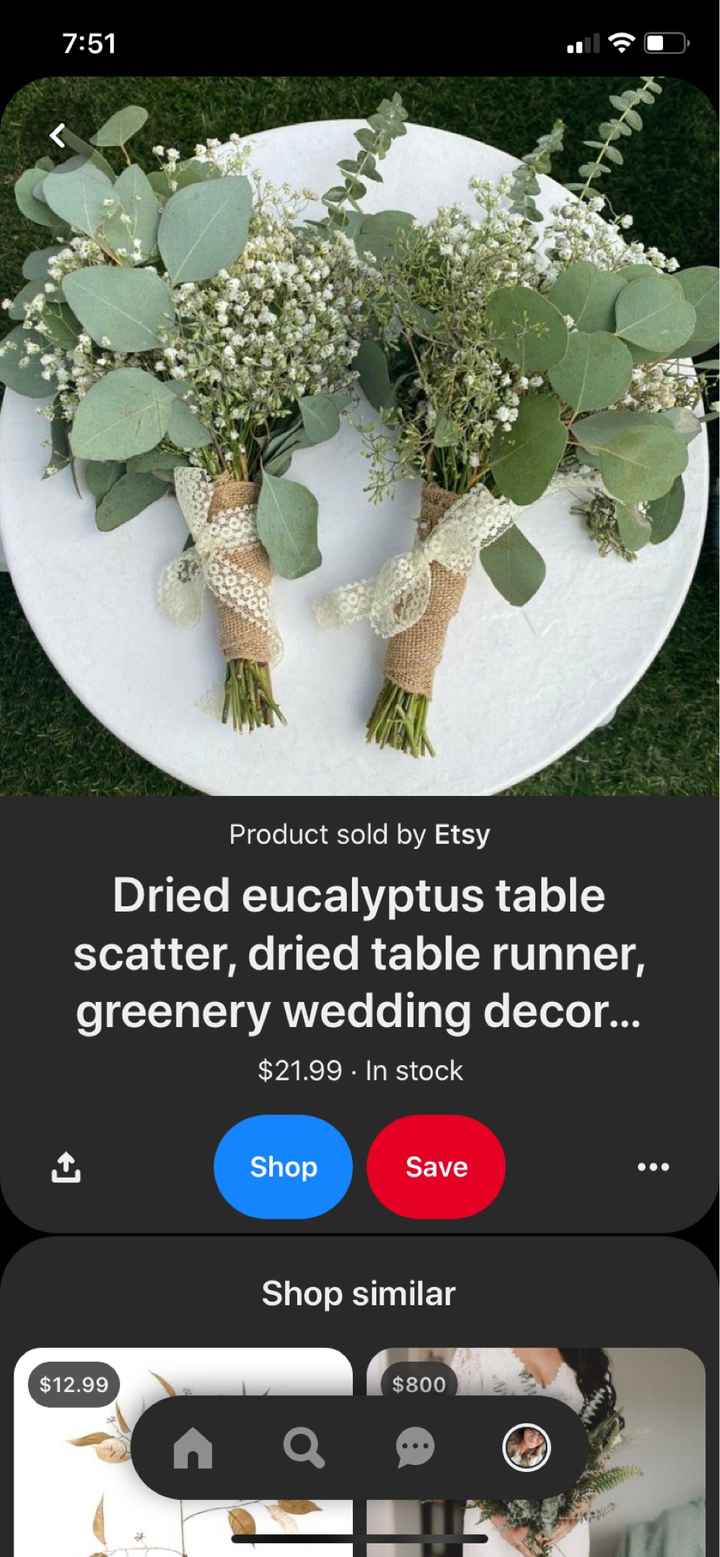Go back with the left chevron arrow
Screen dimensions: 720x1557
click(57, 135)
